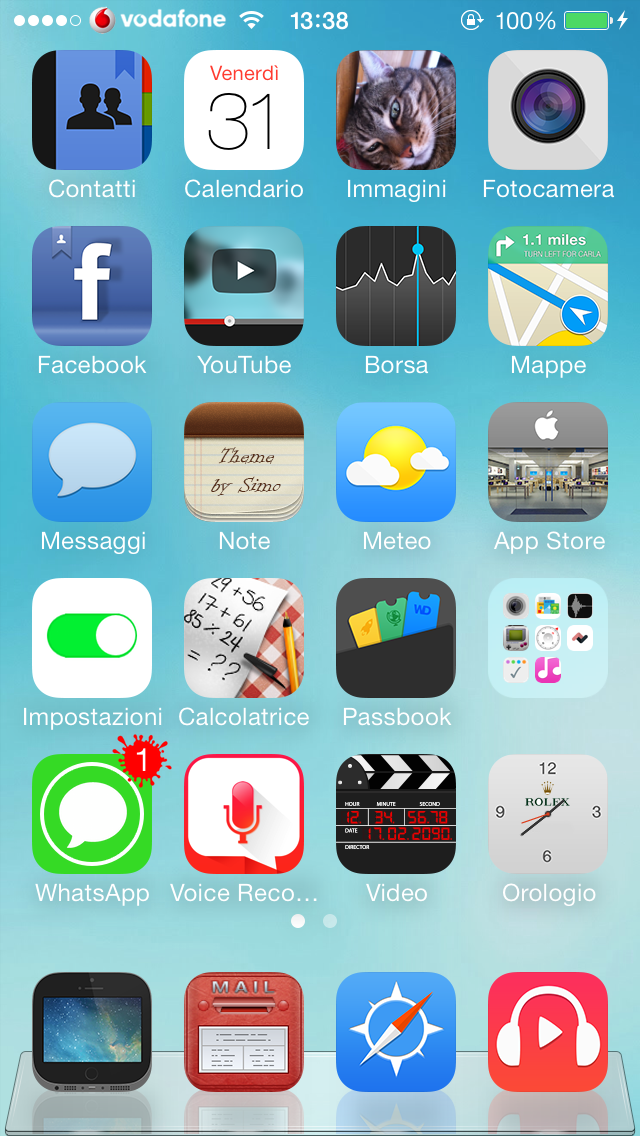
Task: Open the Note app
Action: click(244, 462)
